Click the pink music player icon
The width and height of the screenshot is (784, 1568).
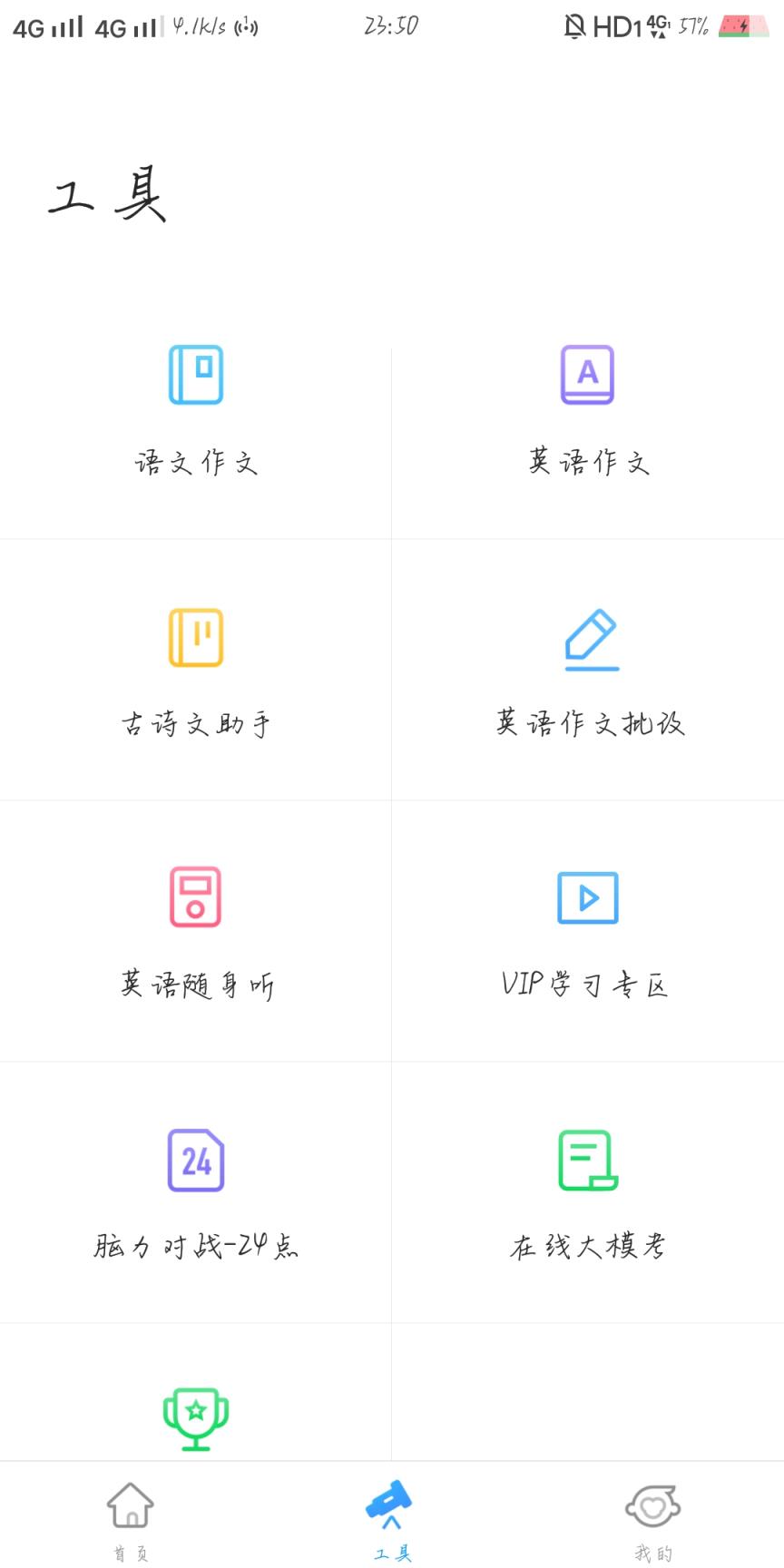tap(196, 897)
